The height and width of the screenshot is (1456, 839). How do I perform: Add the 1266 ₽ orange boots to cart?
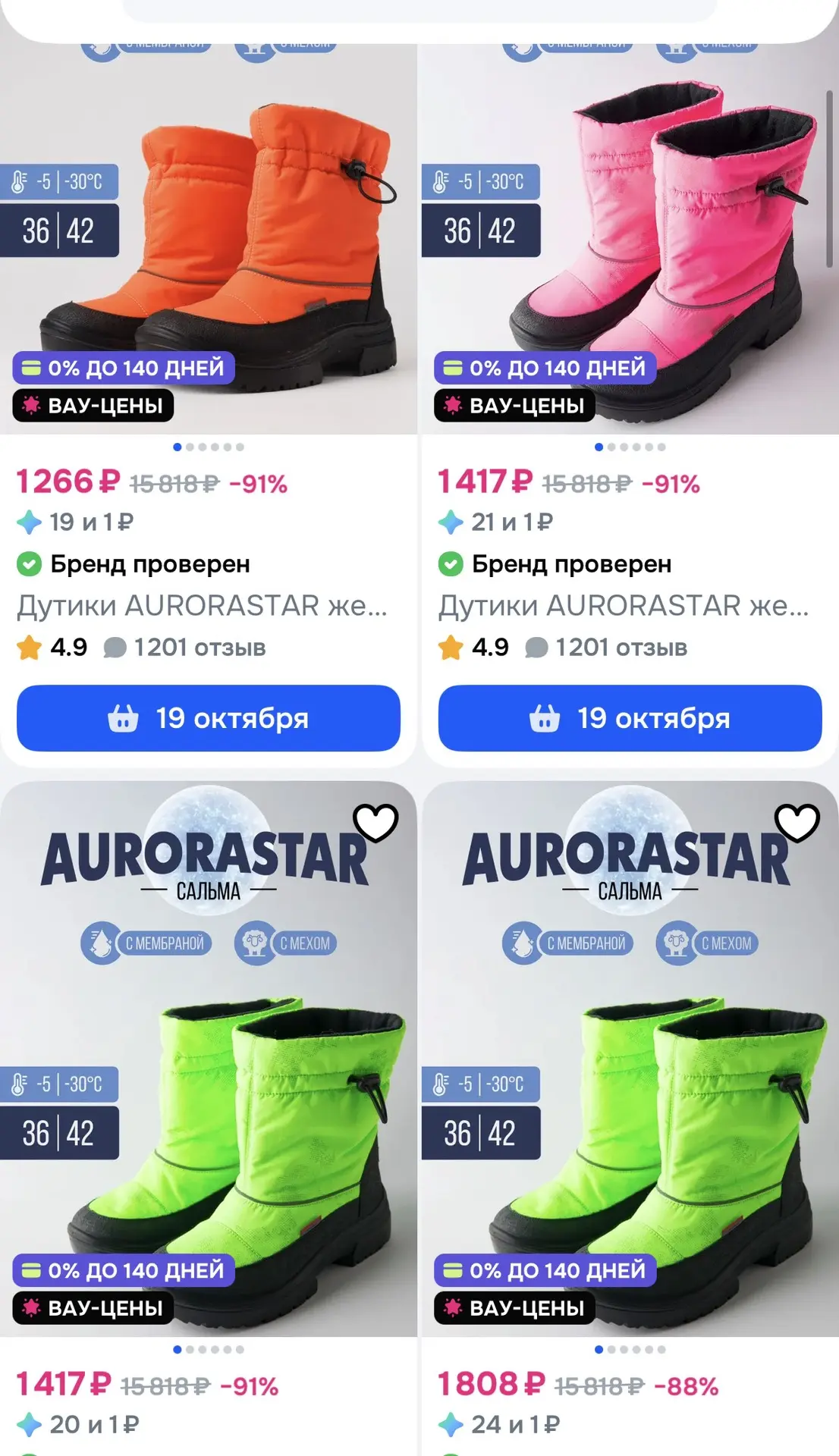point(209,718)
